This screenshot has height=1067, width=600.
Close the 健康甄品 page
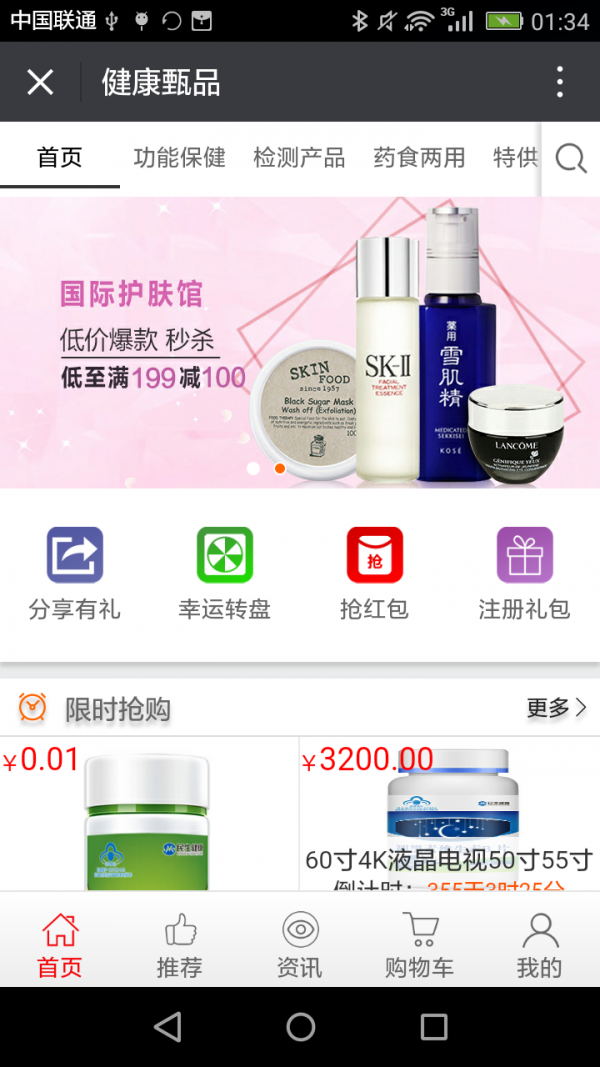[x=40, y=82]
